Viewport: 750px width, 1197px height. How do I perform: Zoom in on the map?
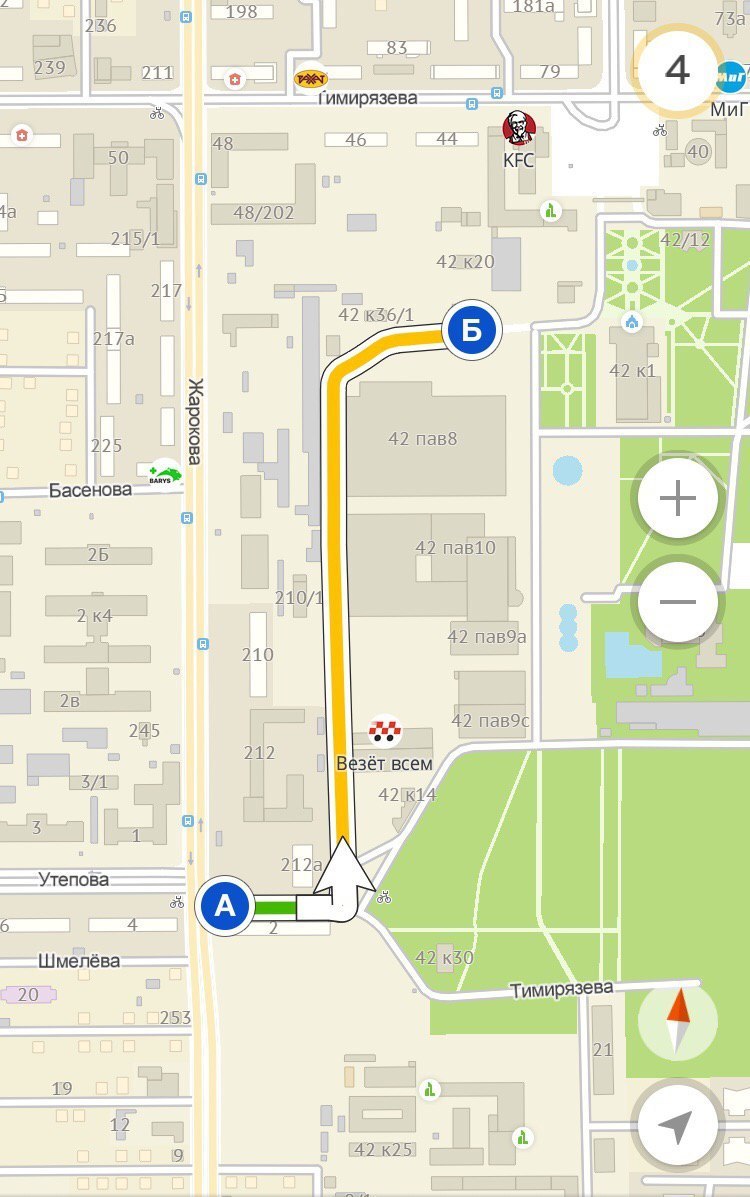[x=678, y=498]
